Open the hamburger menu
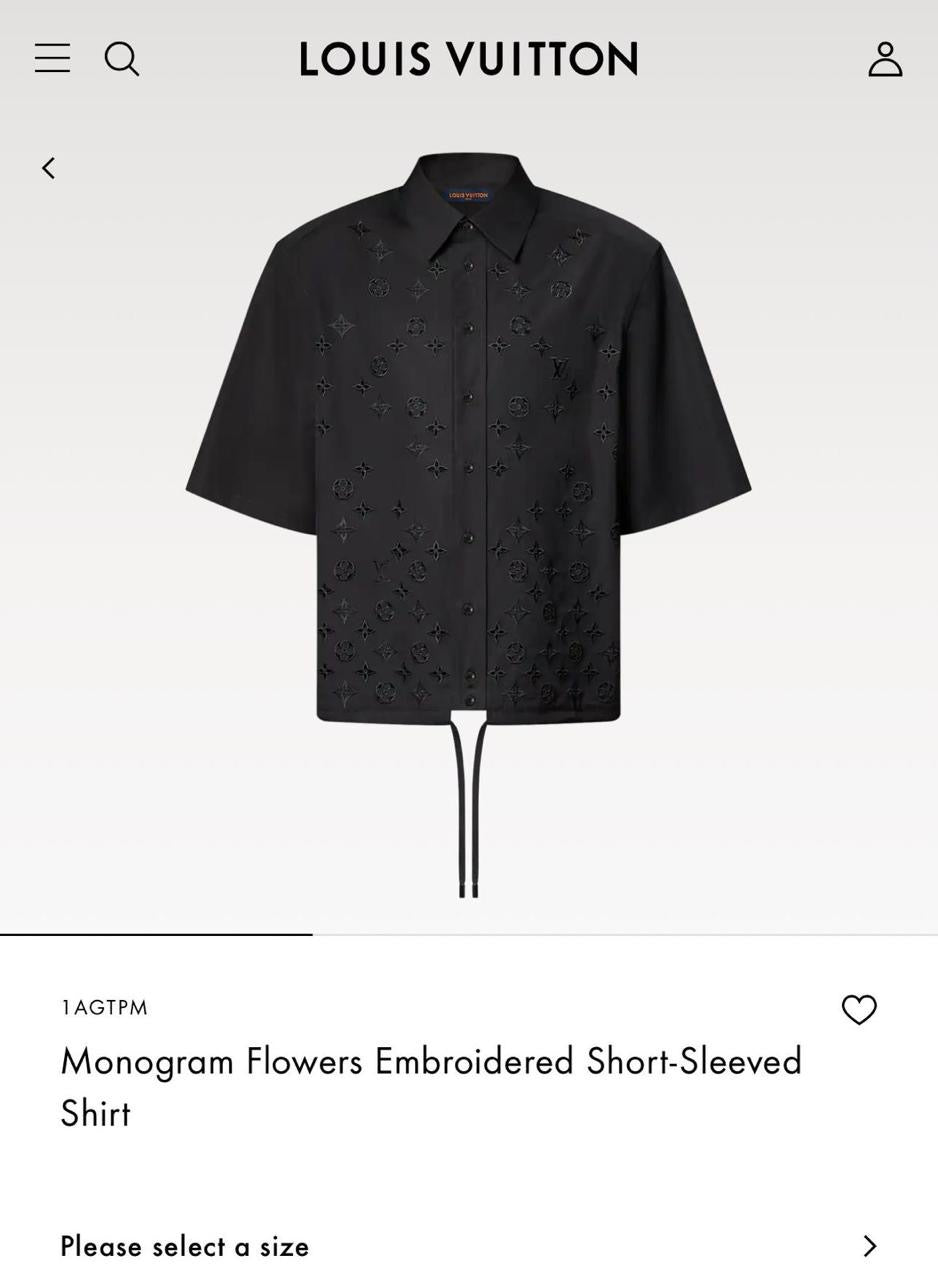This screenshot has width=938, height=1280. click(x=52, y=58)
